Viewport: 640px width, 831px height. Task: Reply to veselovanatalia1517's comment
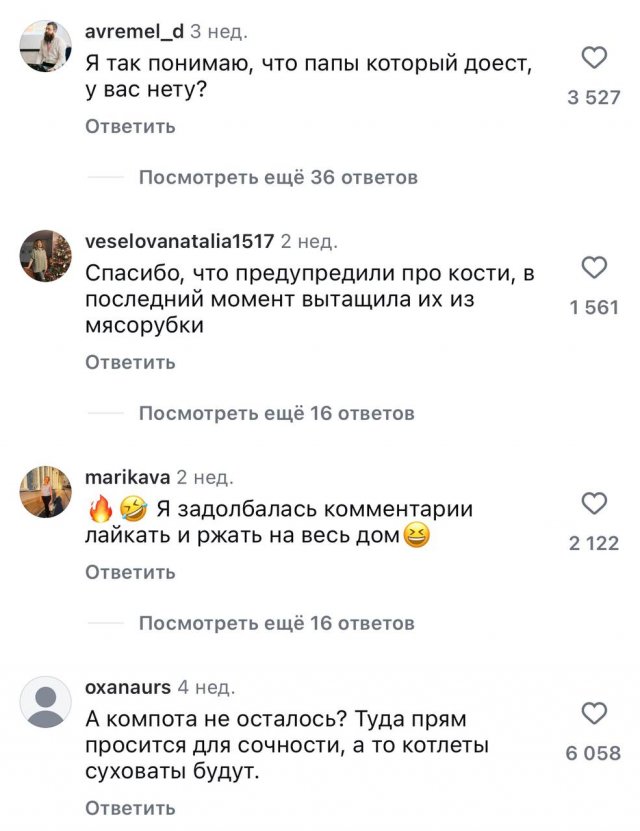click(130, 362)
